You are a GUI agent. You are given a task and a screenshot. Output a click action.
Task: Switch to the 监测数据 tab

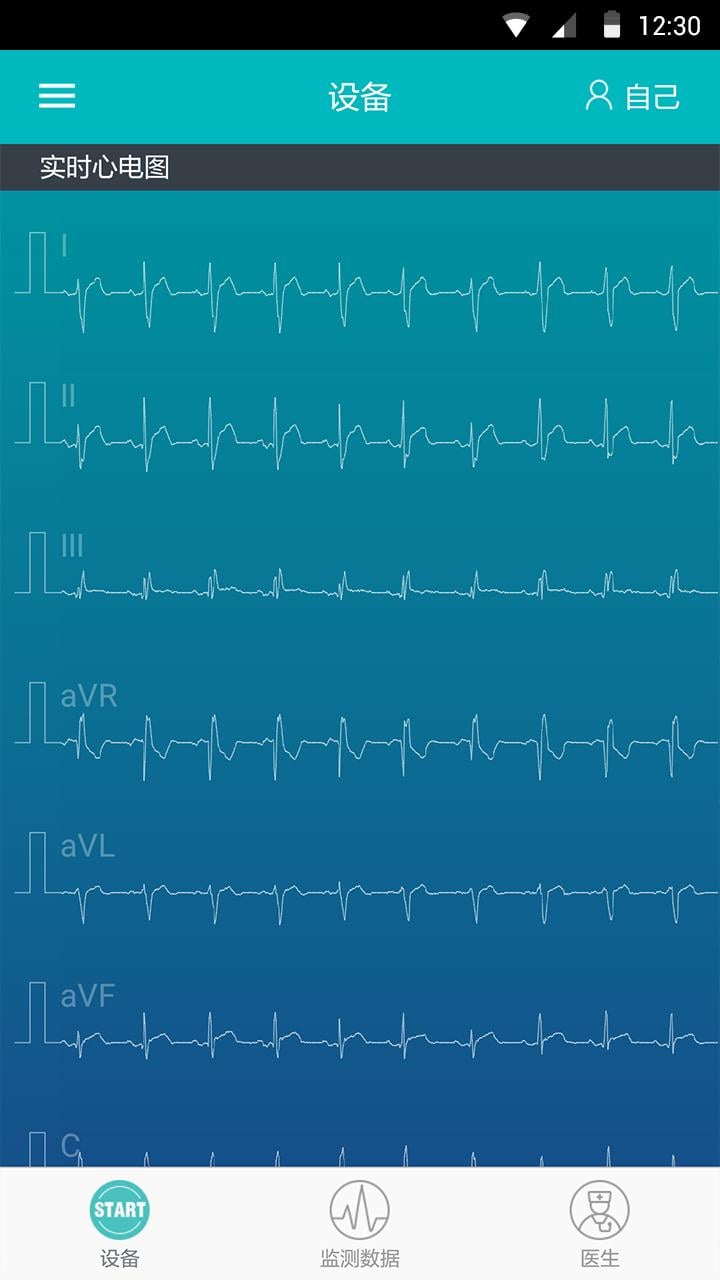(x=360, y=1224)
